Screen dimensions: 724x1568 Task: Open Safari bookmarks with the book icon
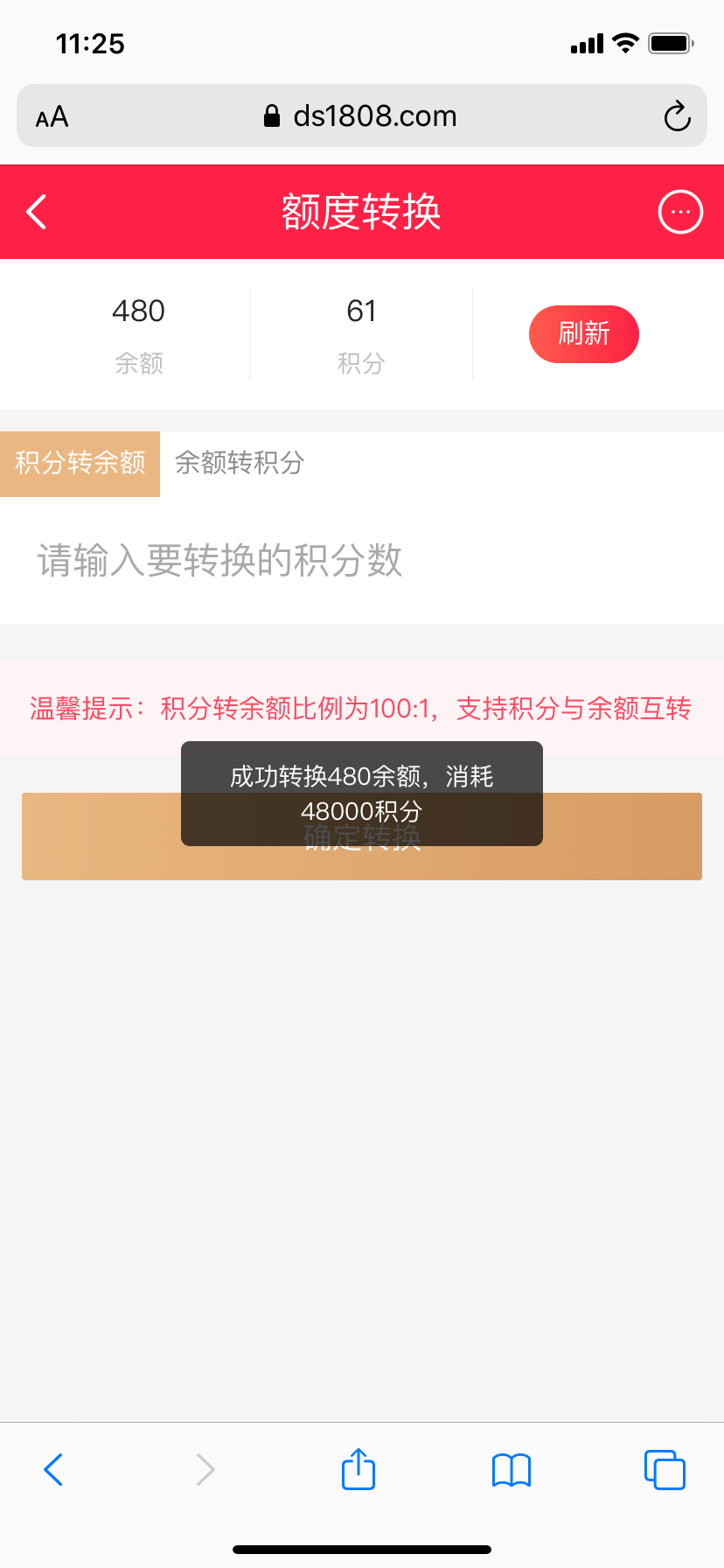[512, 1469]
